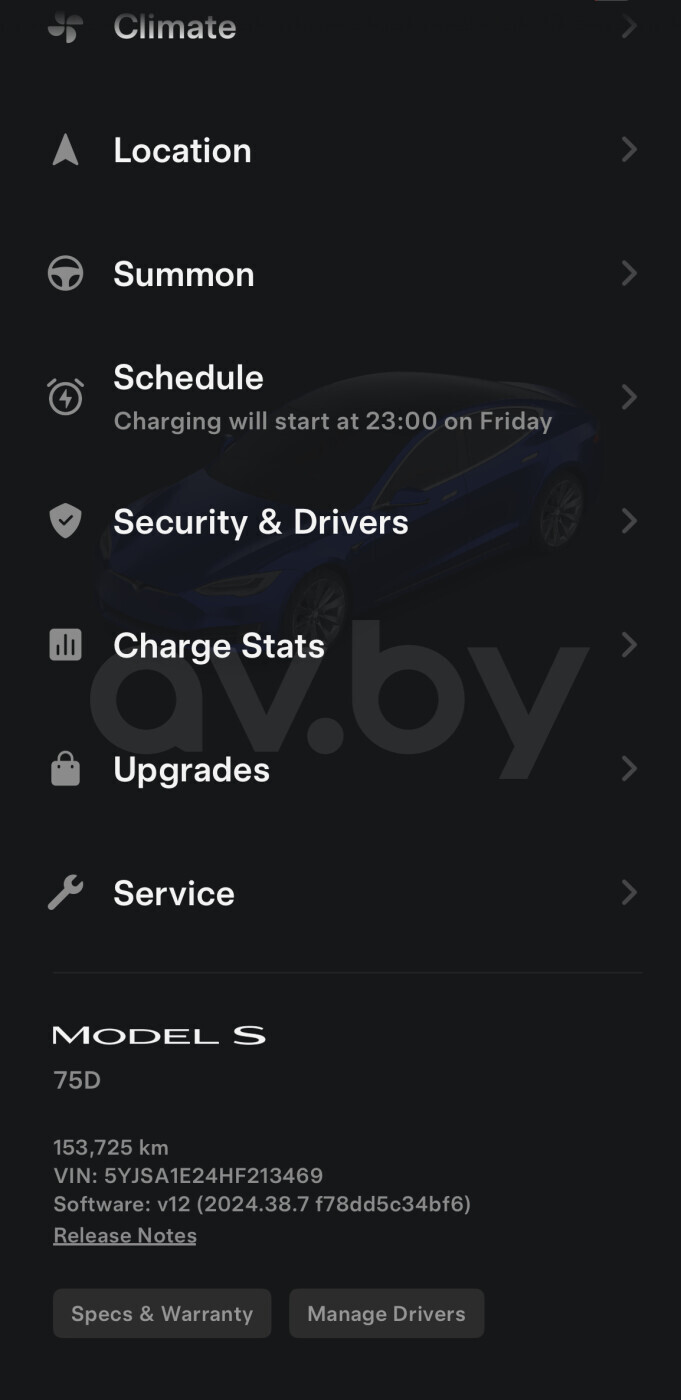Open the Climate row
This screenshot has width=681, height=1400.
coord(341,27)
